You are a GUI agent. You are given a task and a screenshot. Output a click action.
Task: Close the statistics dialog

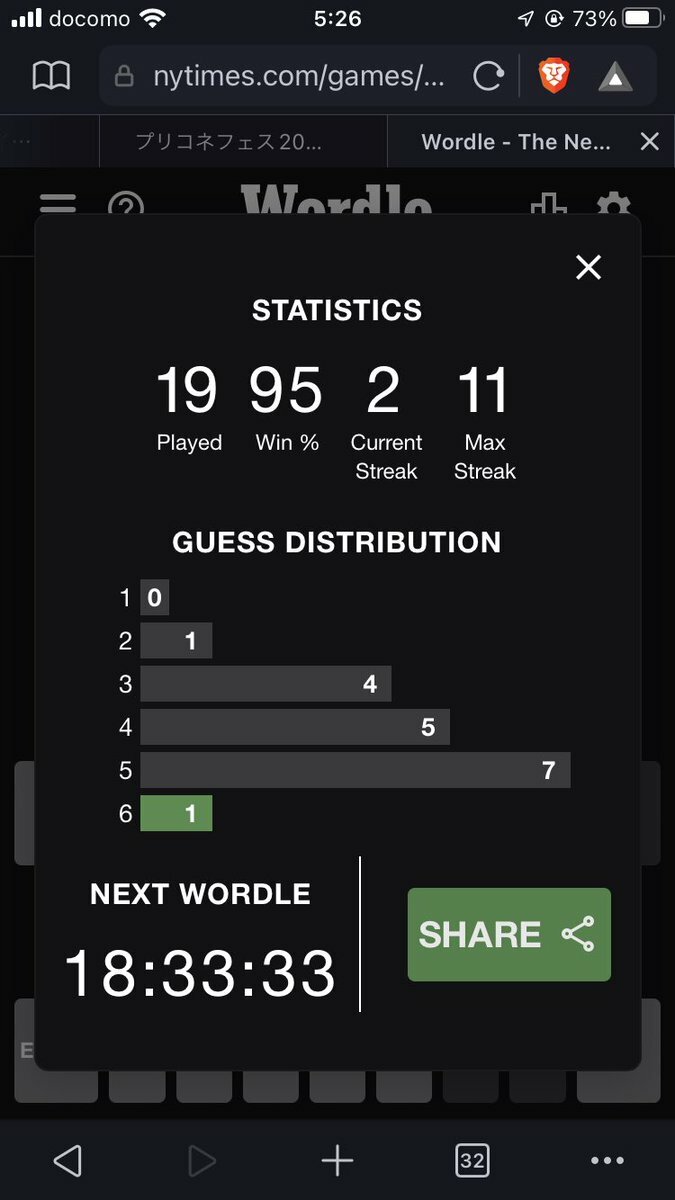coord(588,267)
